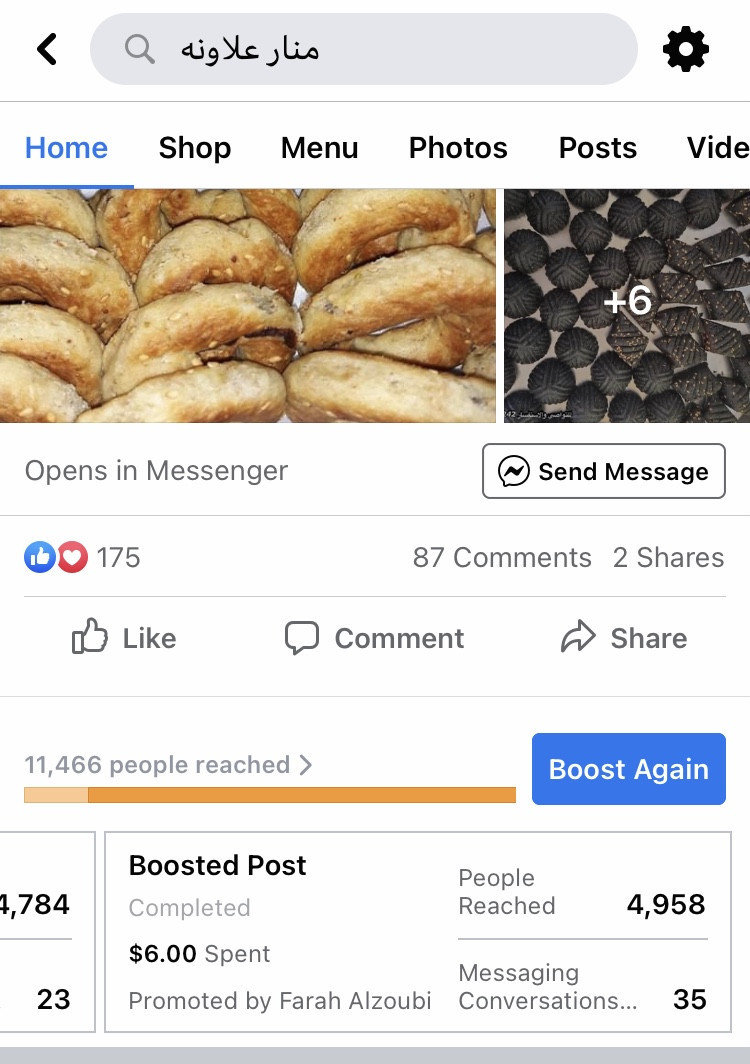Like this post

[124, 638]
